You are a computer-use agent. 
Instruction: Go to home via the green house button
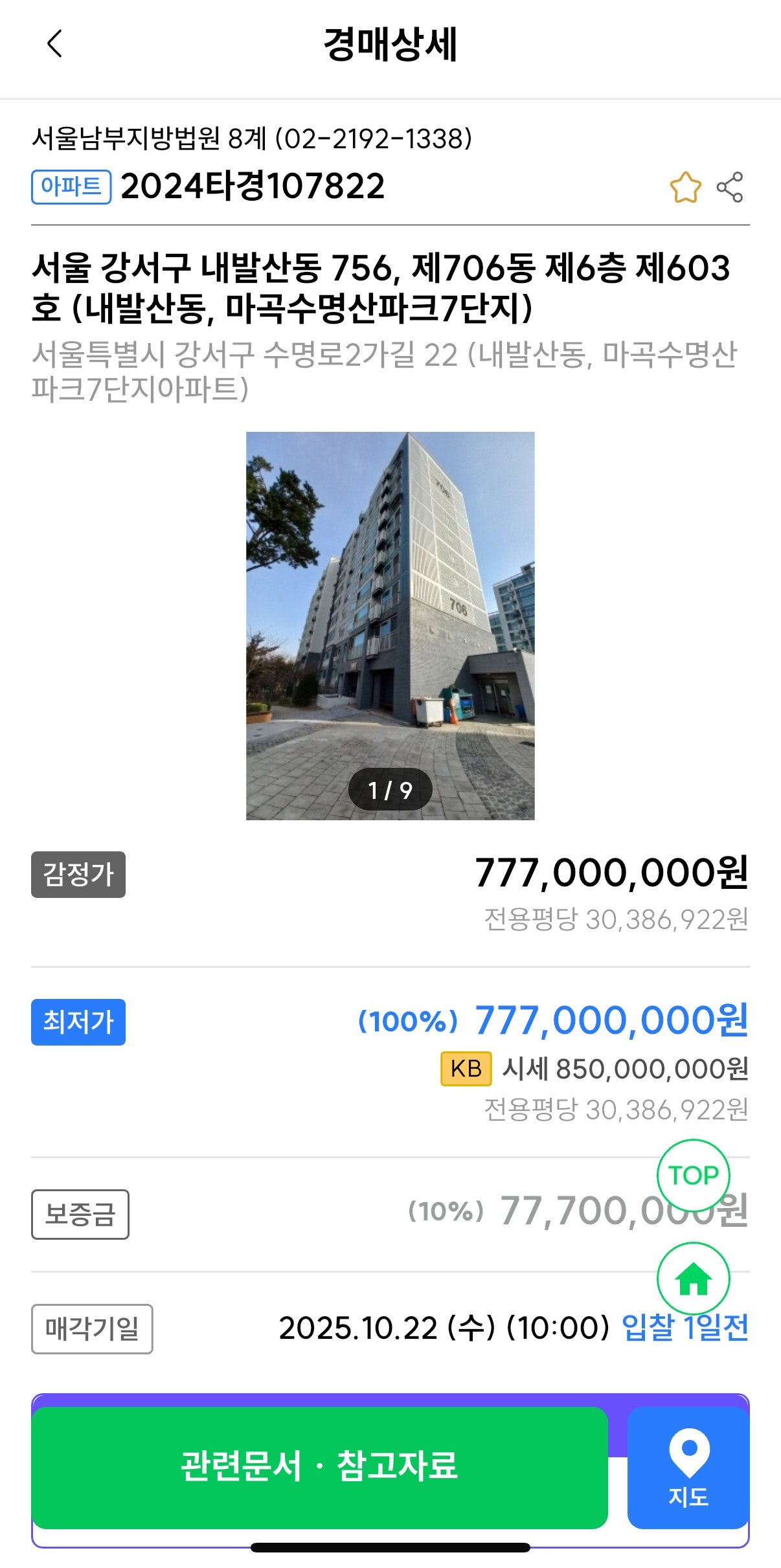click(x=693, y=1279)
